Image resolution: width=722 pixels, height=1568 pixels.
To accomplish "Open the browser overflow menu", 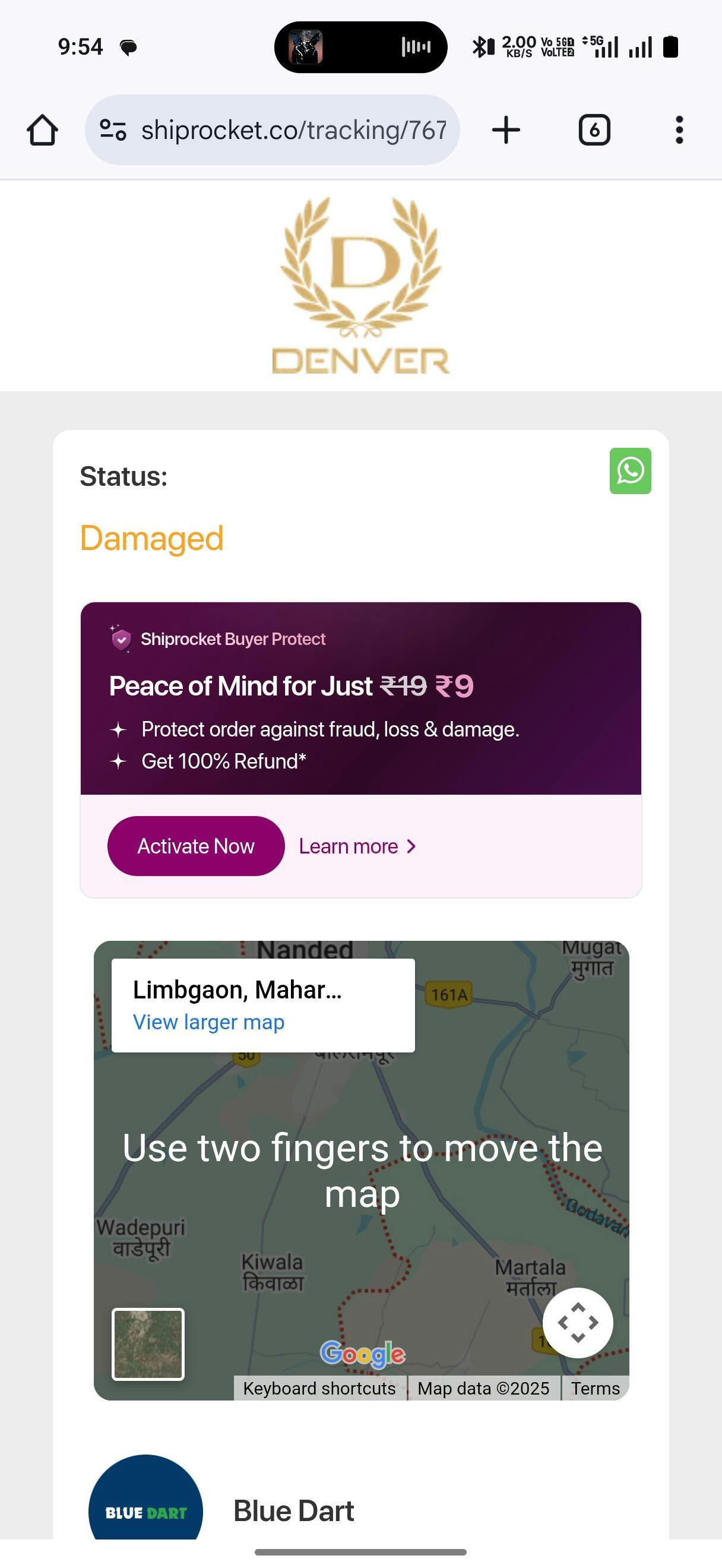I will [x=679, y=130].
